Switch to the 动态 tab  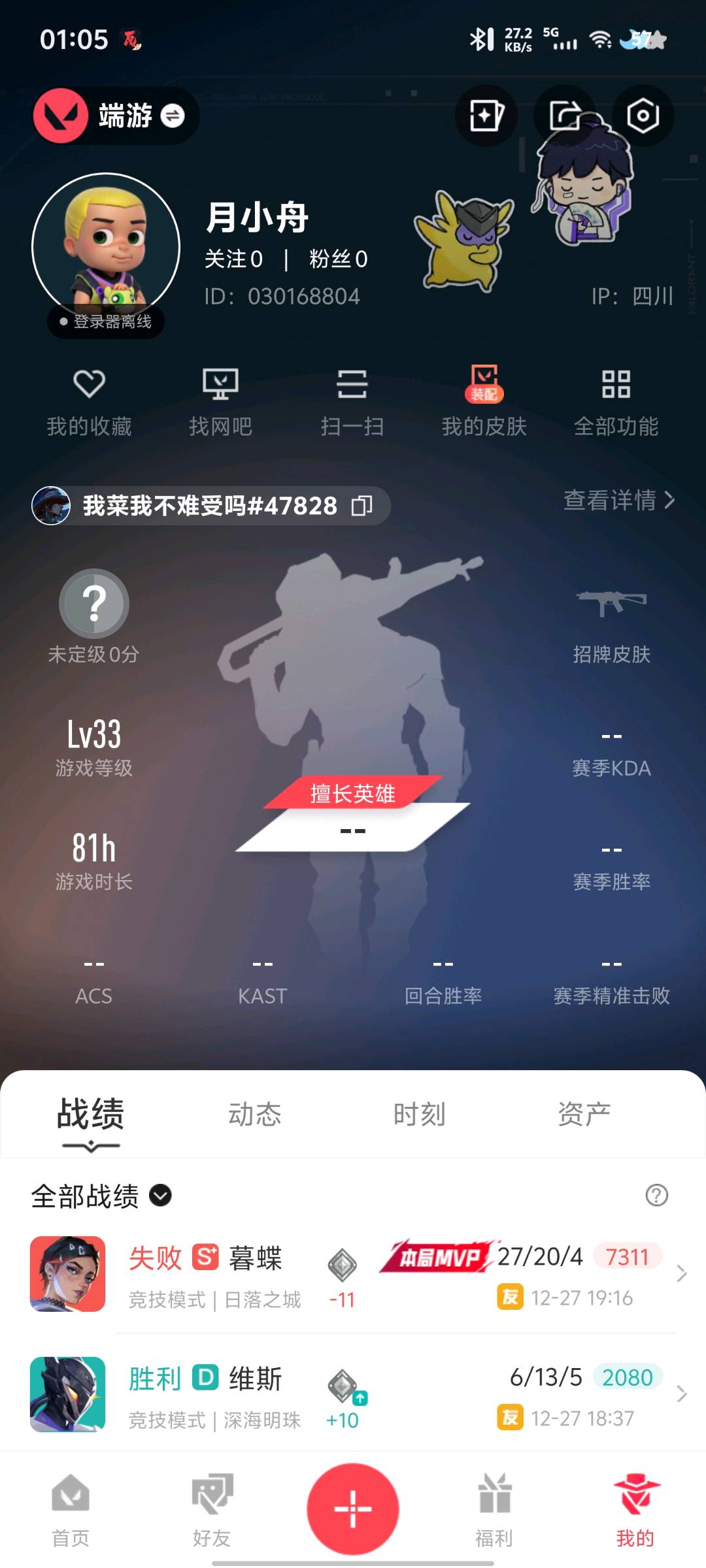pyautogui.click(x=254, y=1115)
